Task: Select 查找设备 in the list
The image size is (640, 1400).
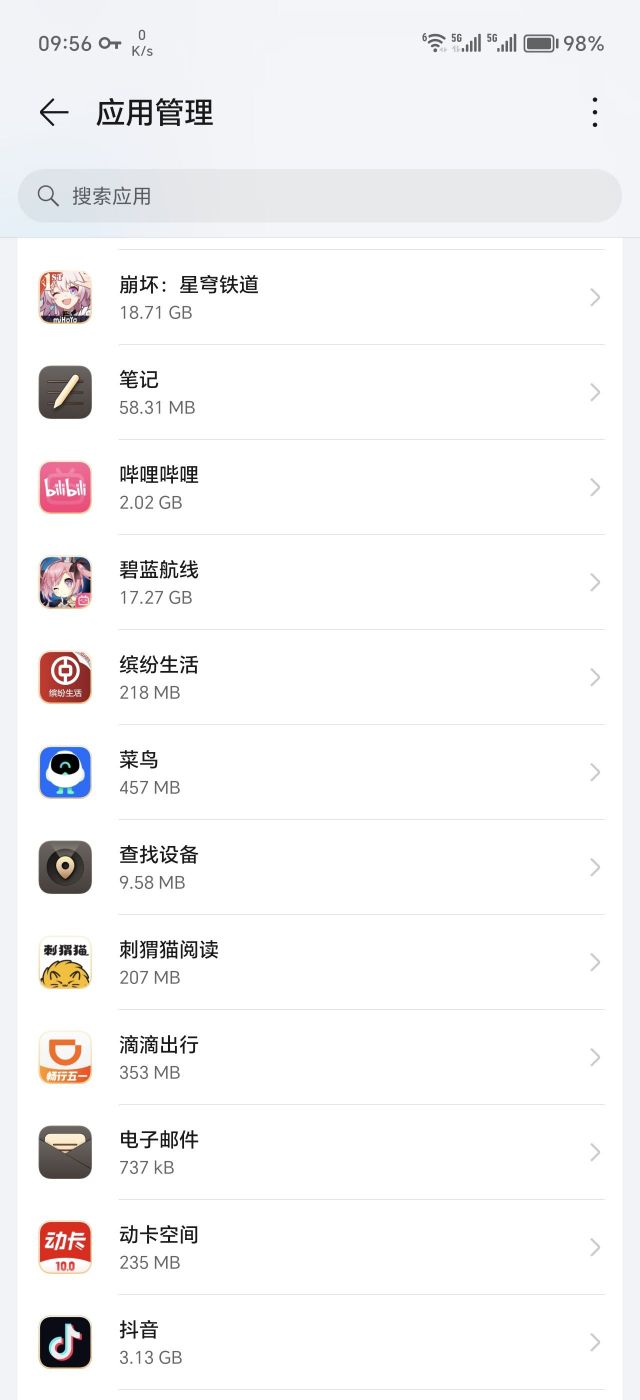Action: tap(320, 867)
